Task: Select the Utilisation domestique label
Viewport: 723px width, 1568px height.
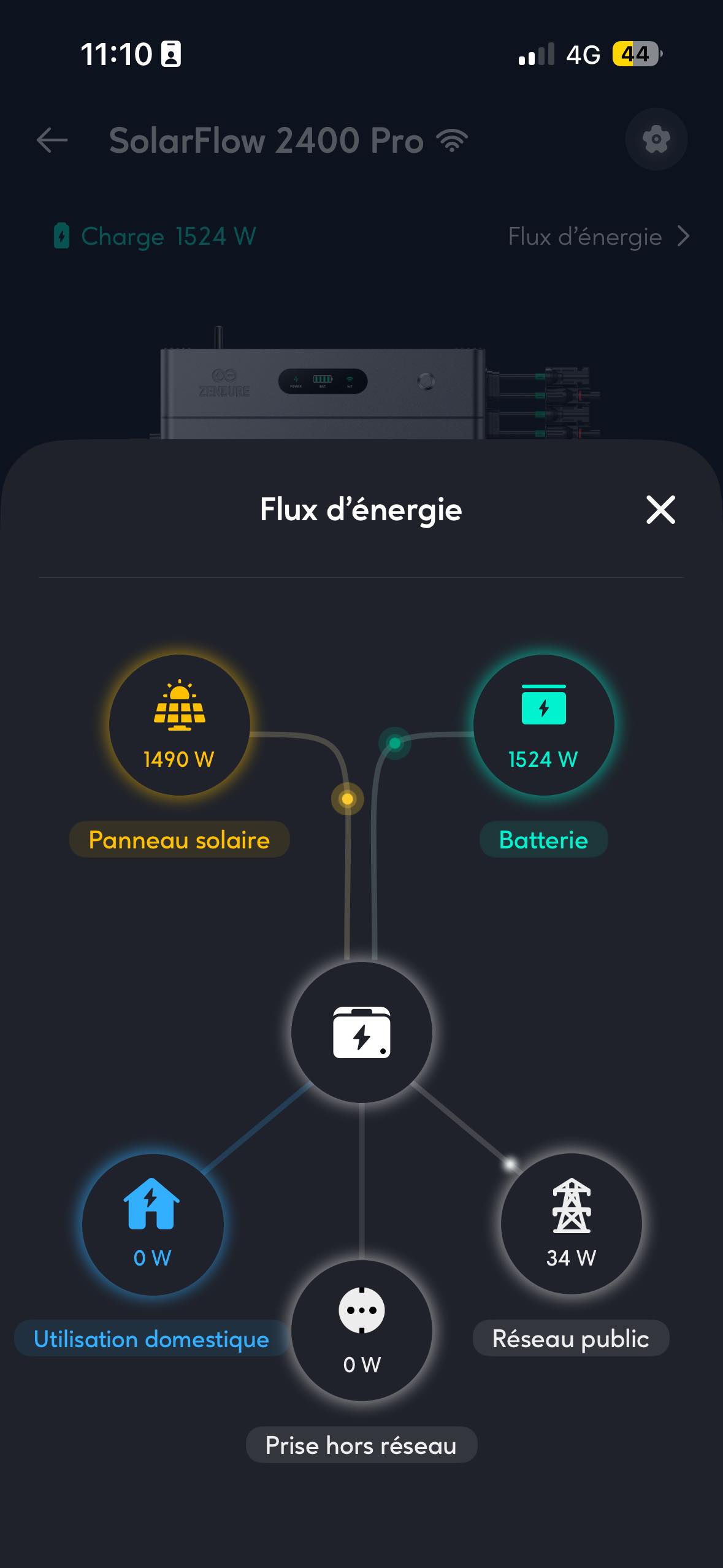Action: [x=150, y=1339]
